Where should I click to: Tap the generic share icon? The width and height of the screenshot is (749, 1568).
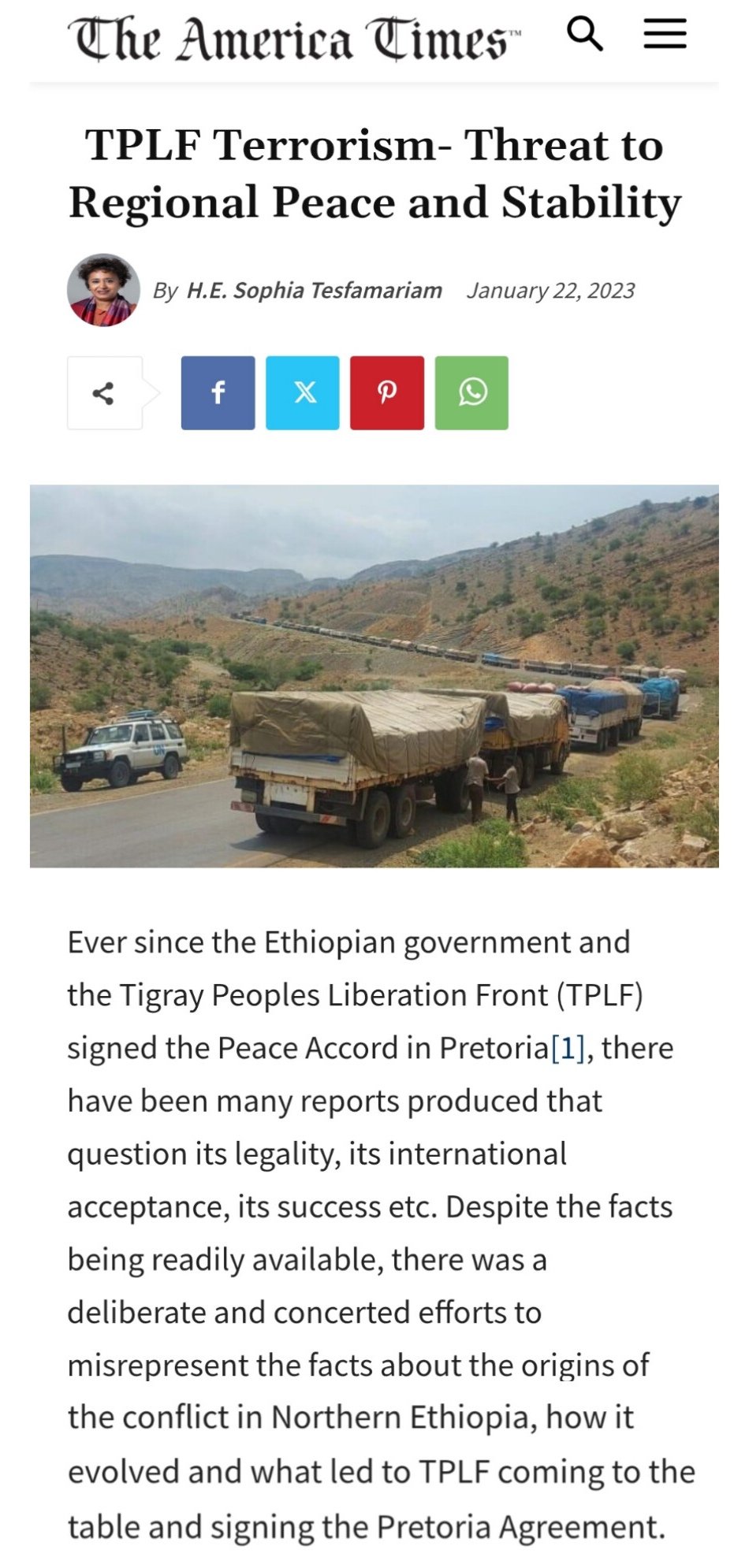pyautogui.click(x=104, y=393)
